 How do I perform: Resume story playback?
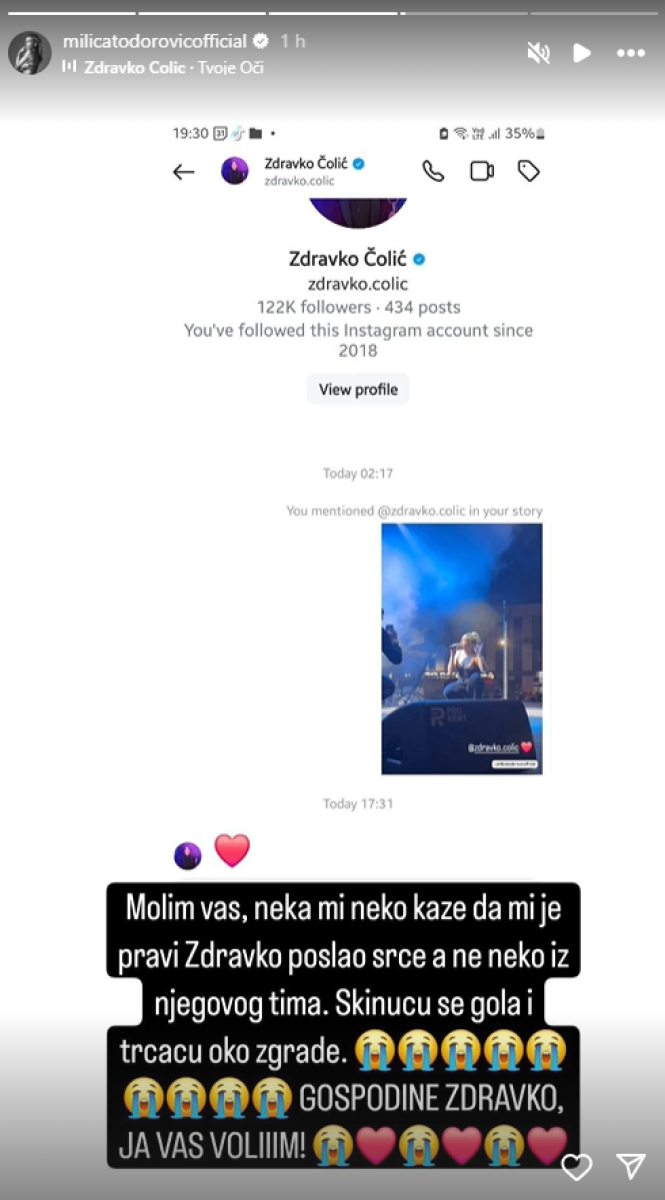click(582, 53)
